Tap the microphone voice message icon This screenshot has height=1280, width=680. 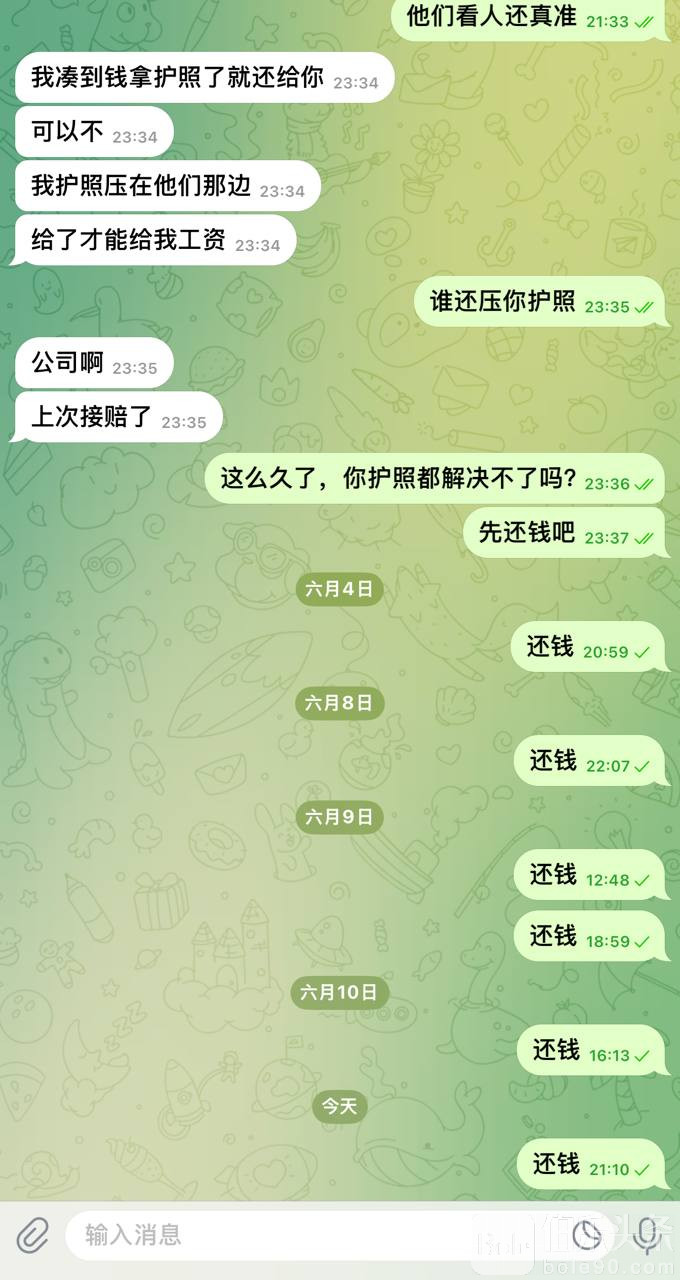(648, 1236)
